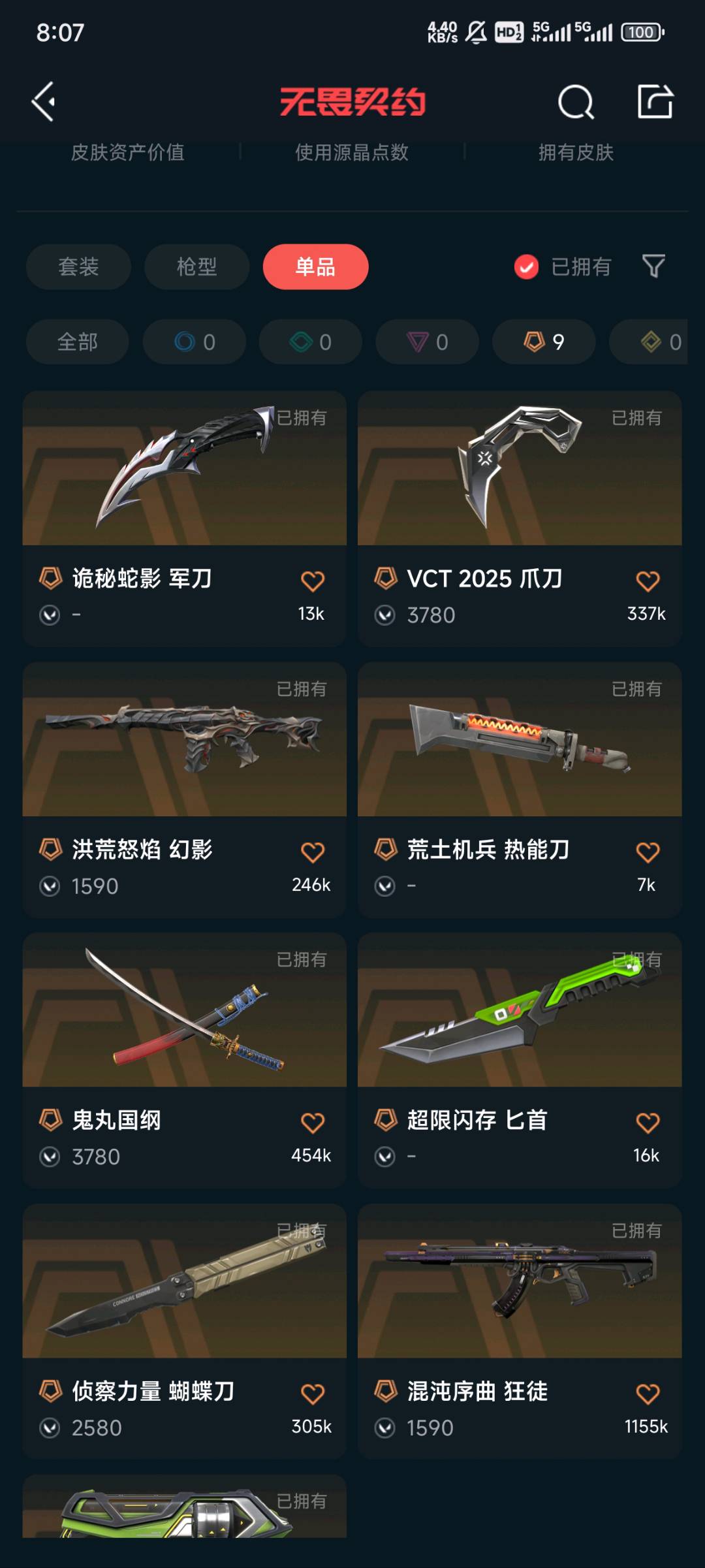
Task: Like the 鬼丸国纲 skin
Action: 313,1123
